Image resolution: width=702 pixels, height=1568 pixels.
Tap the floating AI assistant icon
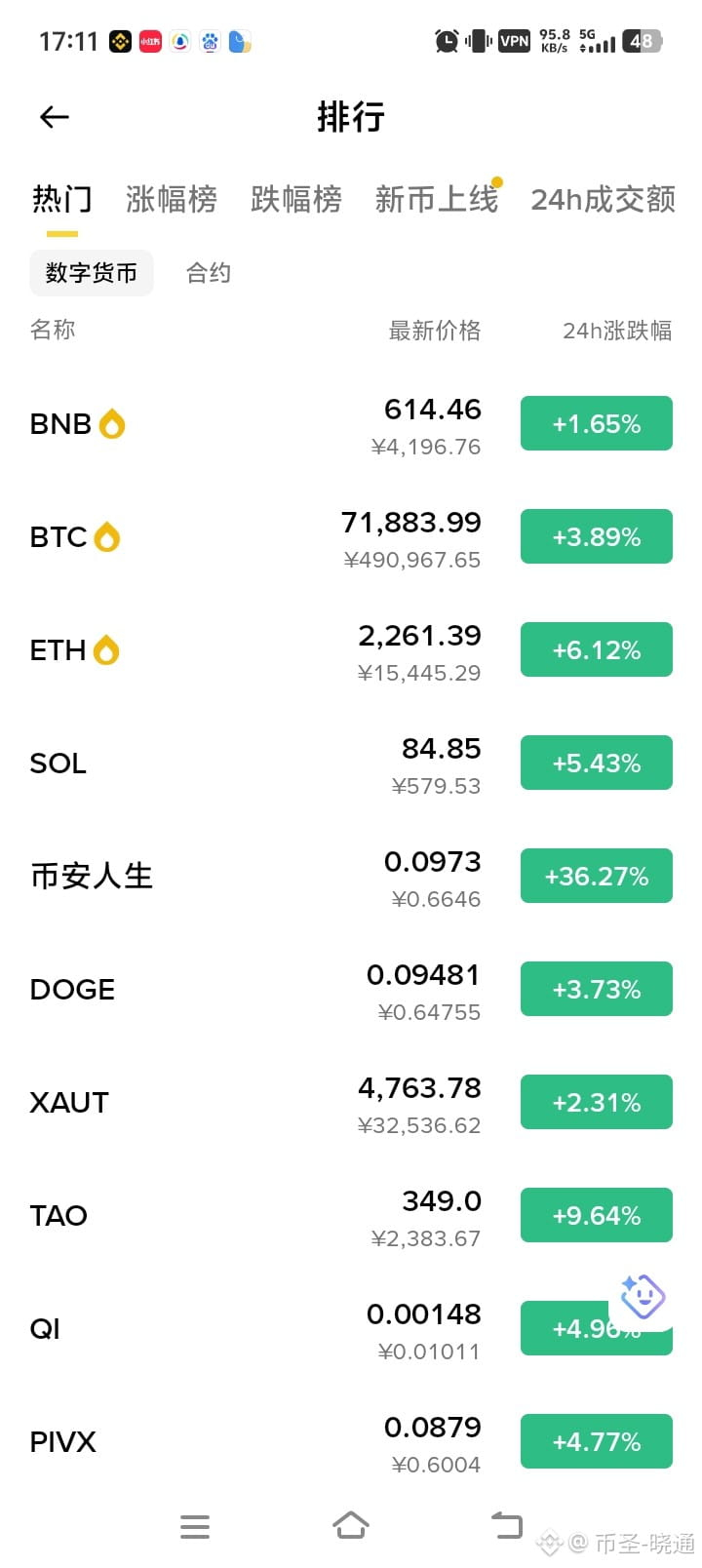[643, 1298]
